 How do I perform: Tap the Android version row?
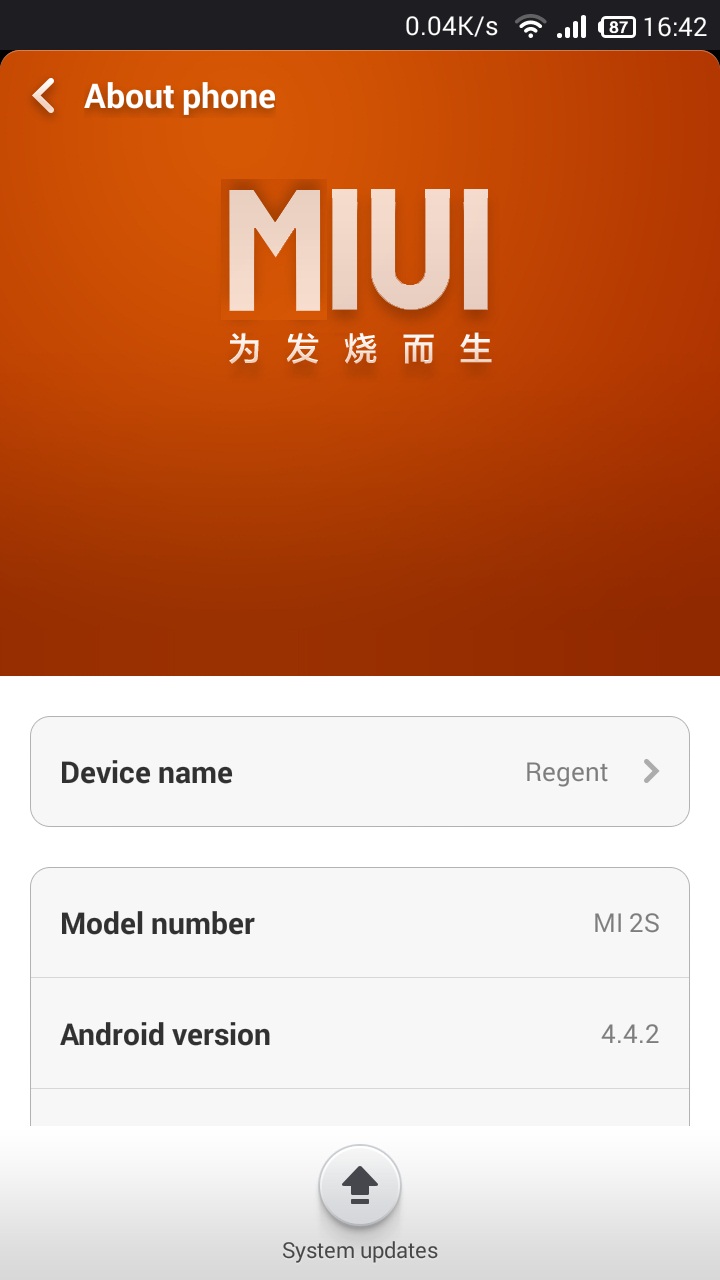pyautogui.click(x=360, y=1033)
